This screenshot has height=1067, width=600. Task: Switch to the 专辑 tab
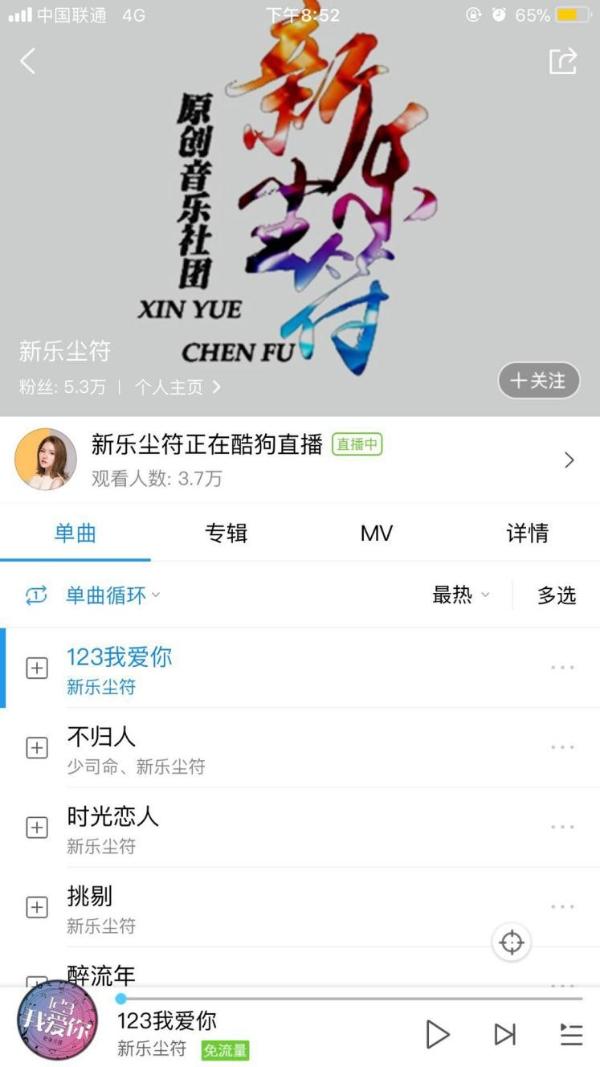(x=226, y=533)
